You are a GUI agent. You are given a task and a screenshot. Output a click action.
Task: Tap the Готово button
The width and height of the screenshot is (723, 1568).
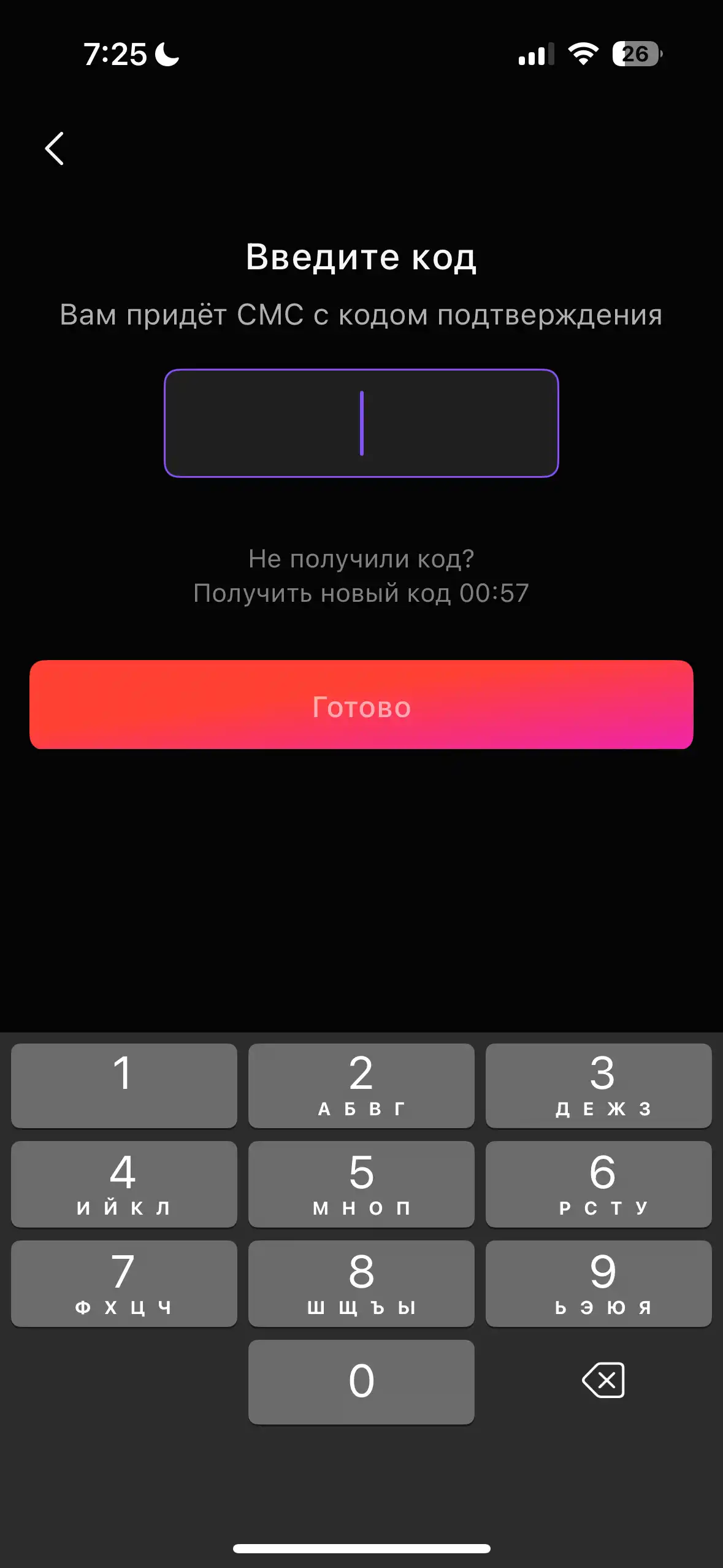[361, 704]
